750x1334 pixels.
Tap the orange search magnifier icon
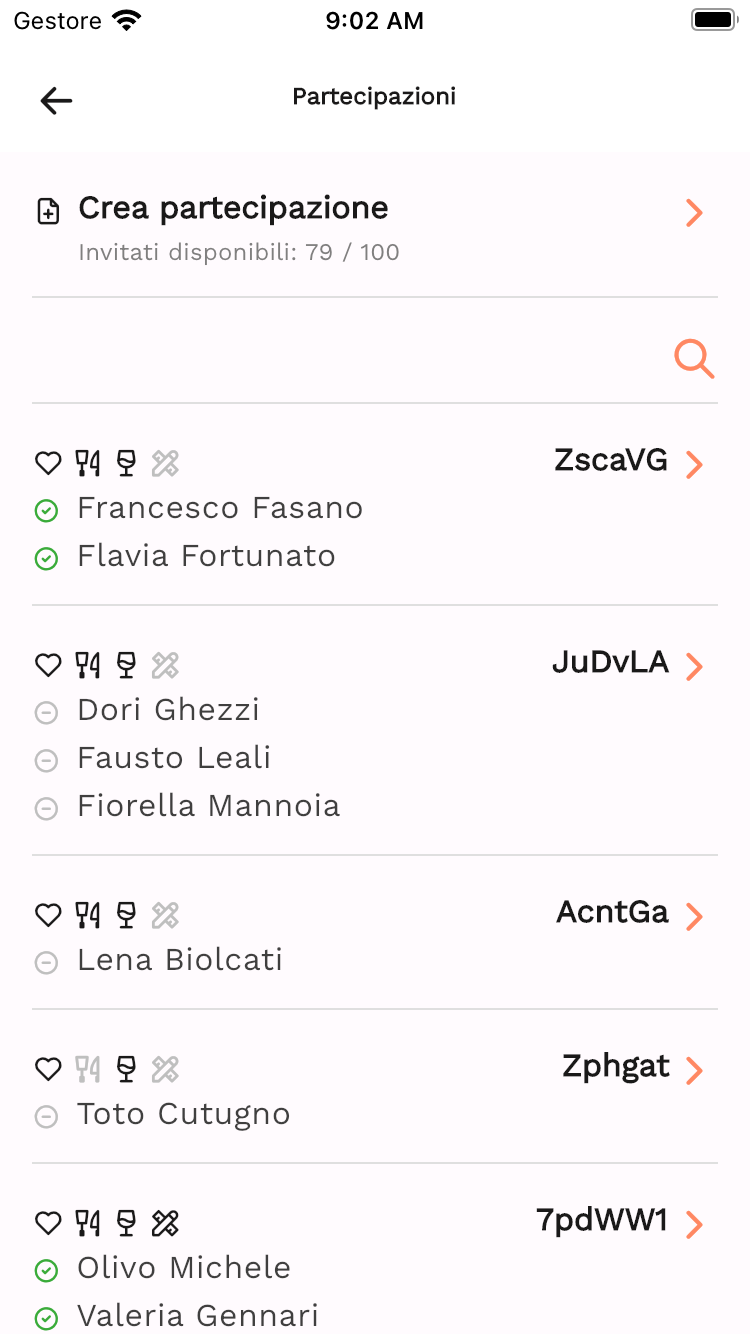coord(694,358)
